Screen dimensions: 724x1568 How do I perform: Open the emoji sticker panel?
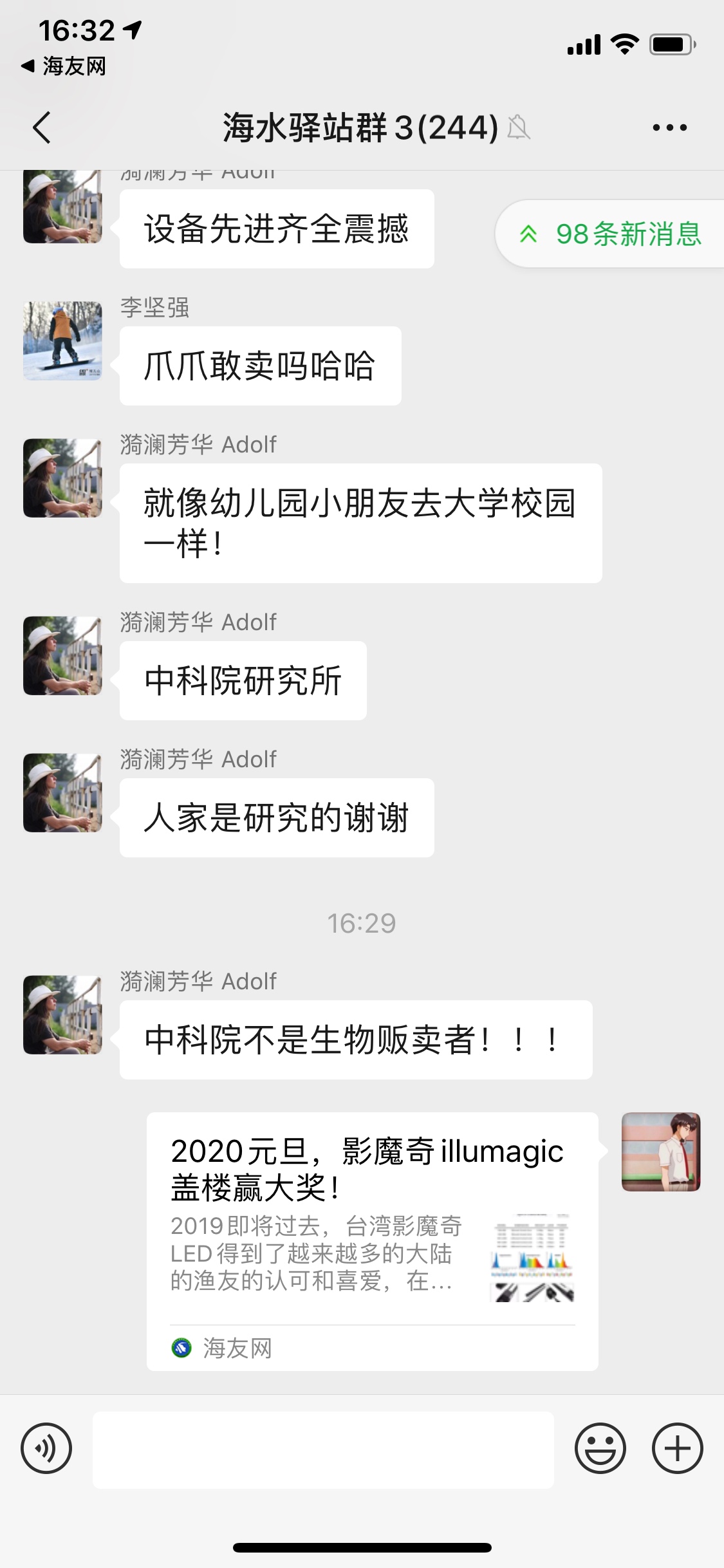point(600,1449)
